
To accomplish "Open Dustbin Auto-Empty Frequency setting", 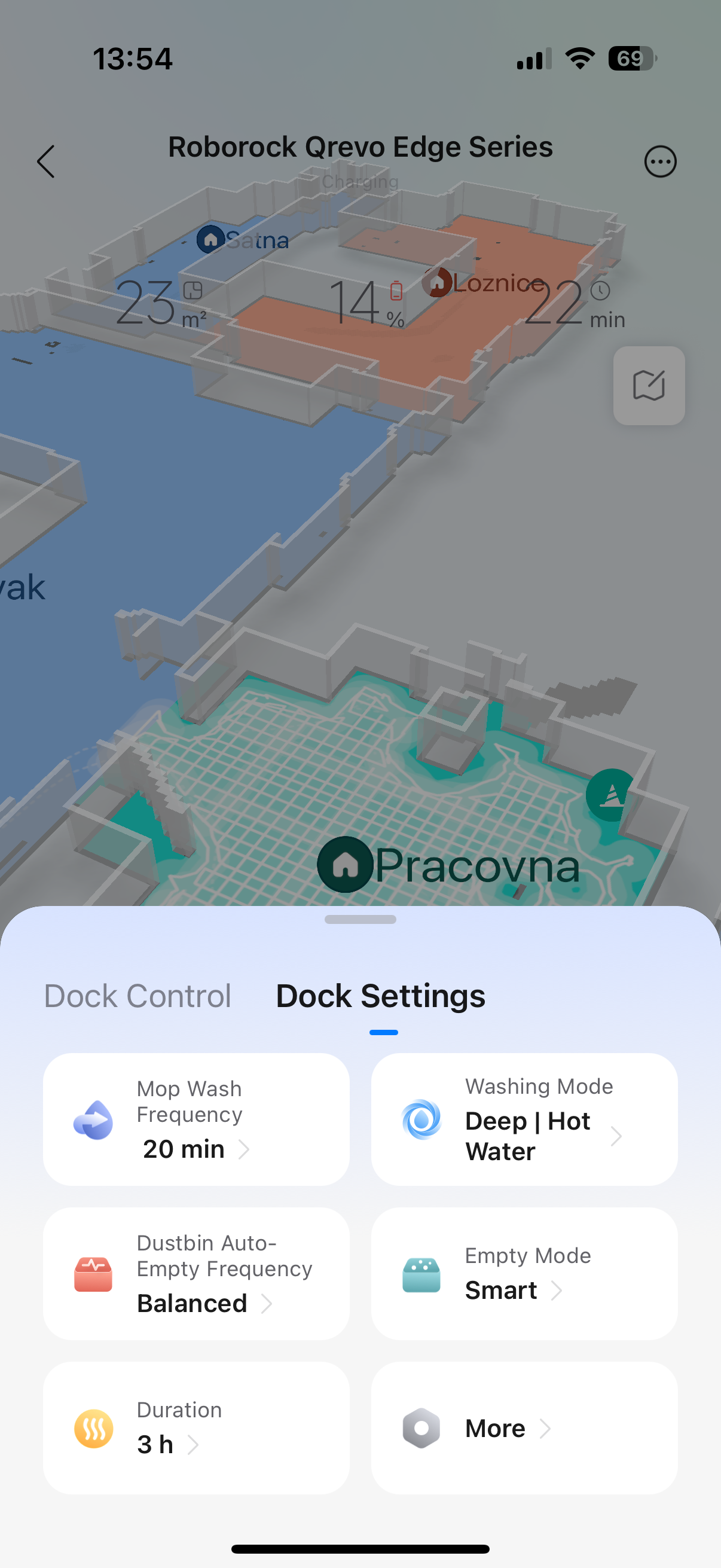I will 196,1273.
